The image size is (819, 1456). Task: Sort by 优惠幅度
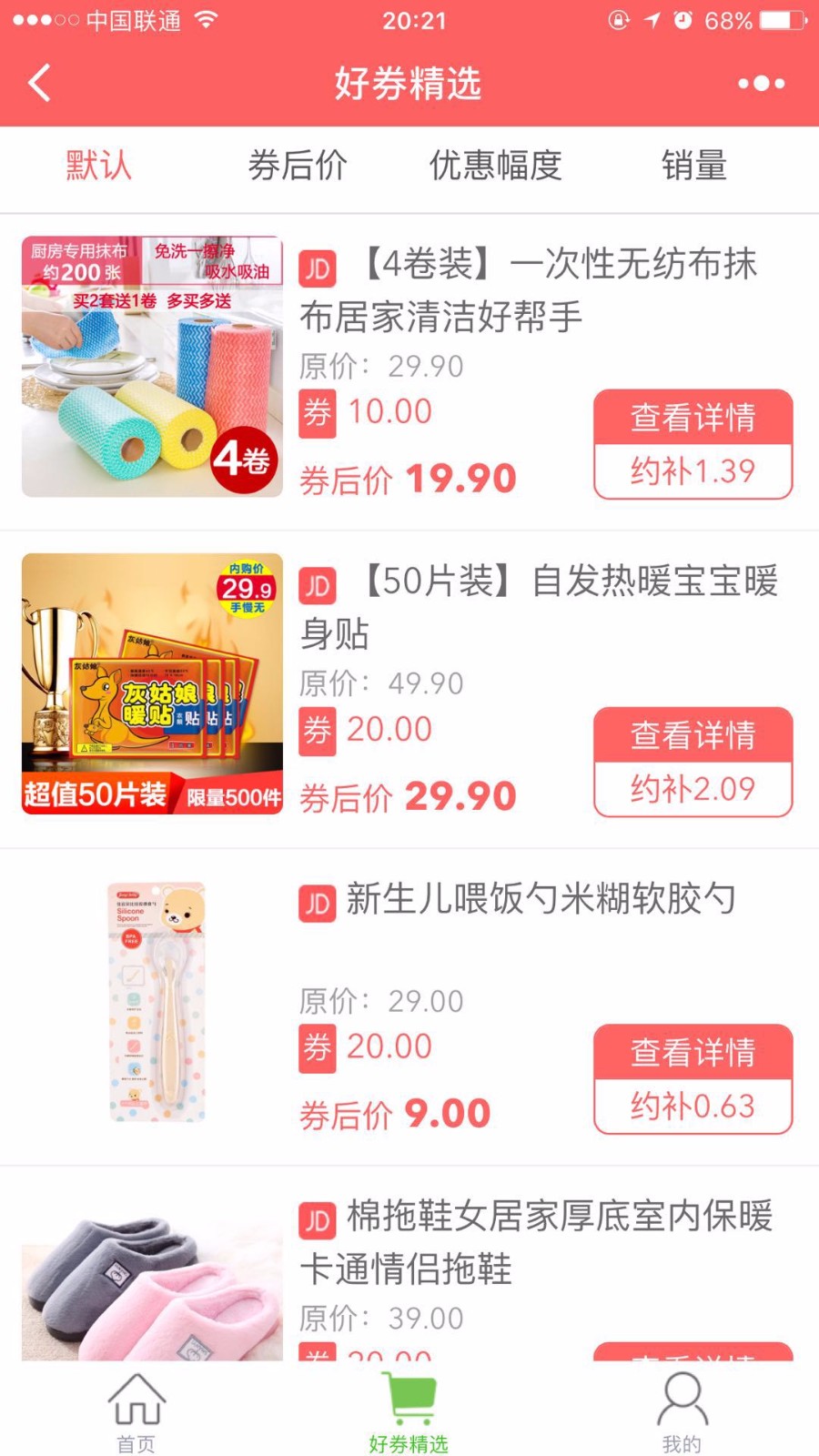[x=496, y=166]
